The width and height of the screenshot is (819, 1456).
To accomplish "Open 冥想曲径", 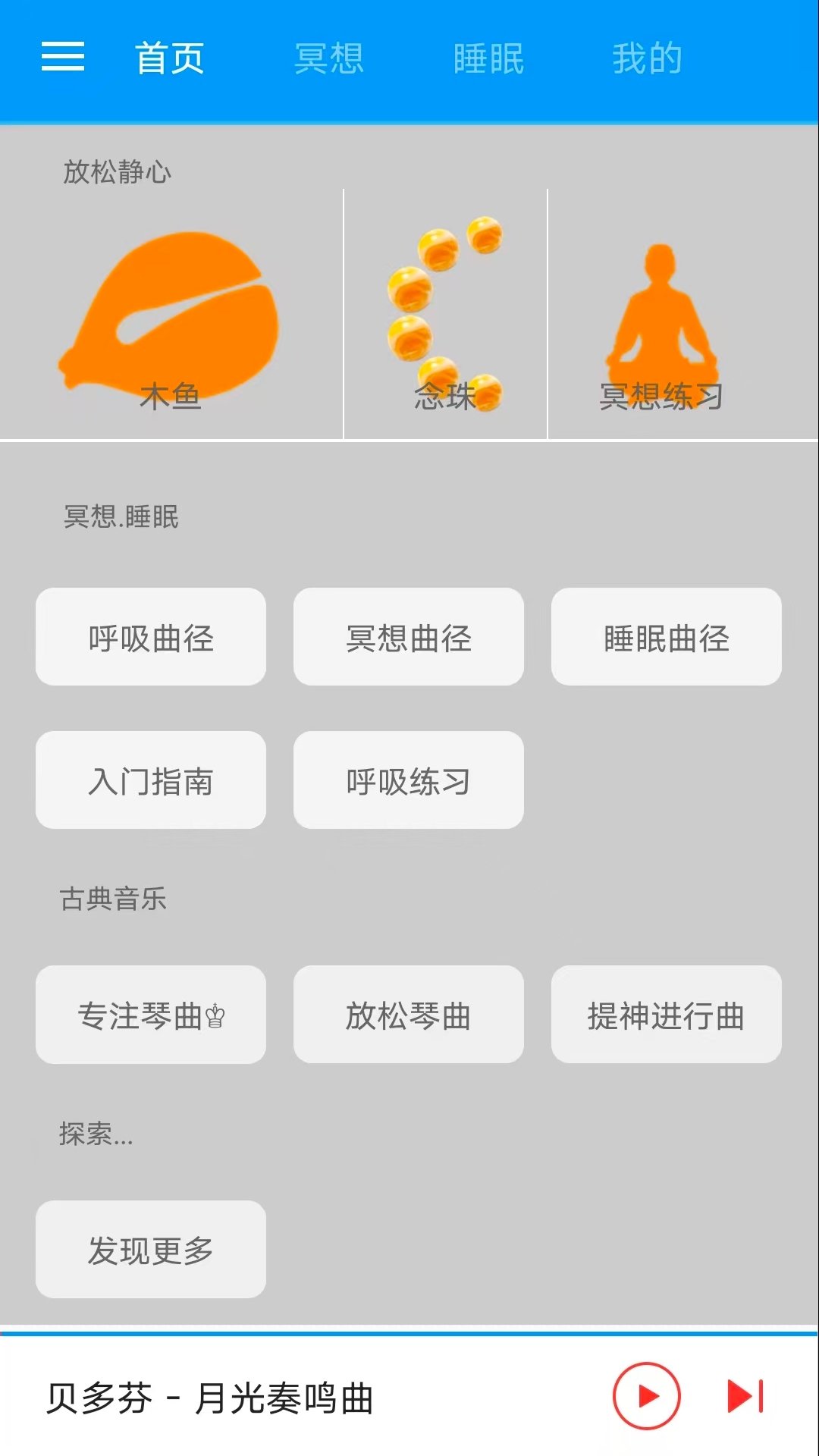I will pos(408,637).
